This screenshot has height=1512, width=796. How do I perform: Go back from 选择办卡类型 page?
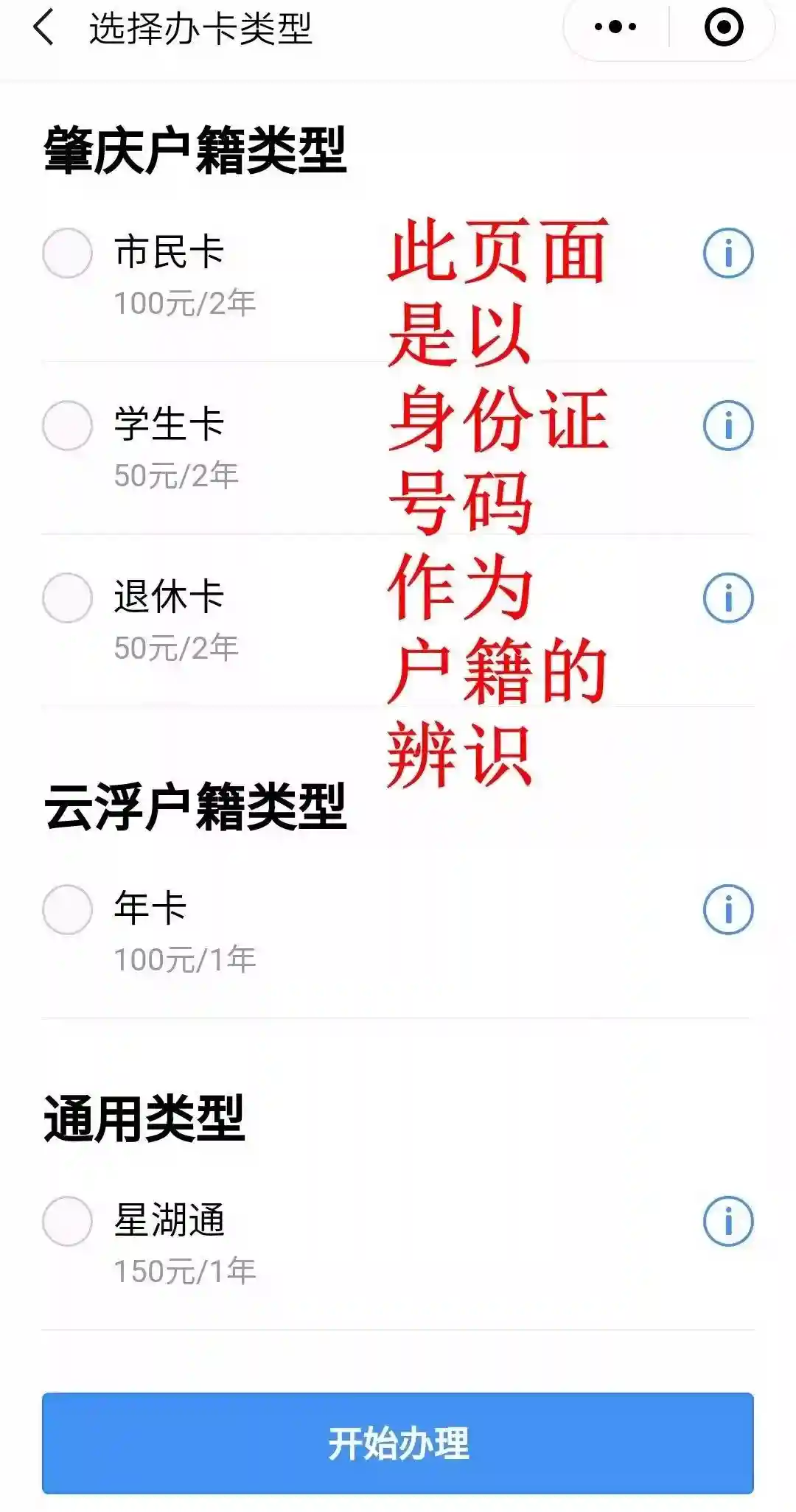(x=44, y=28)
